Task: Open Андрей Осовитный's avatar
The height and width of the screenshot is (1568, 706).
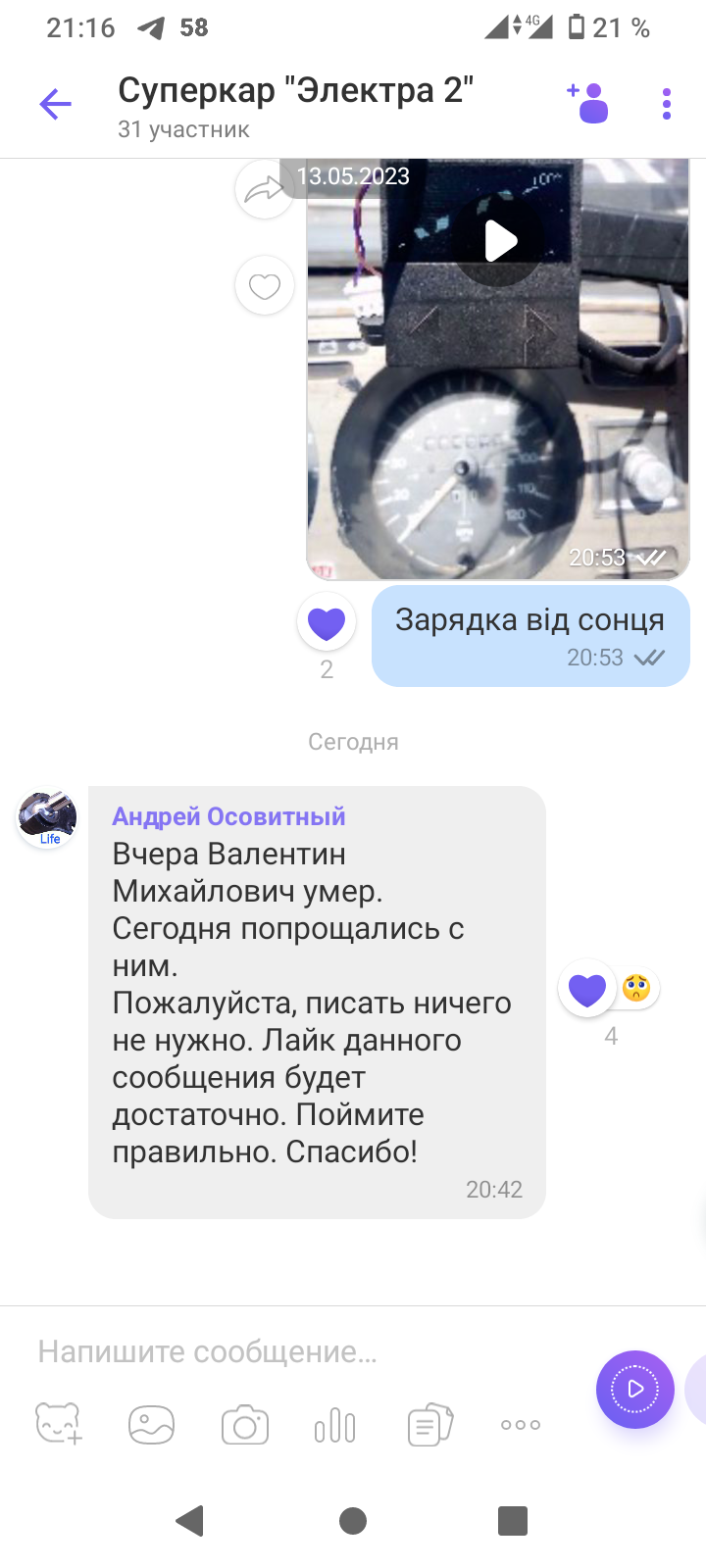Action: coord(47,817)
